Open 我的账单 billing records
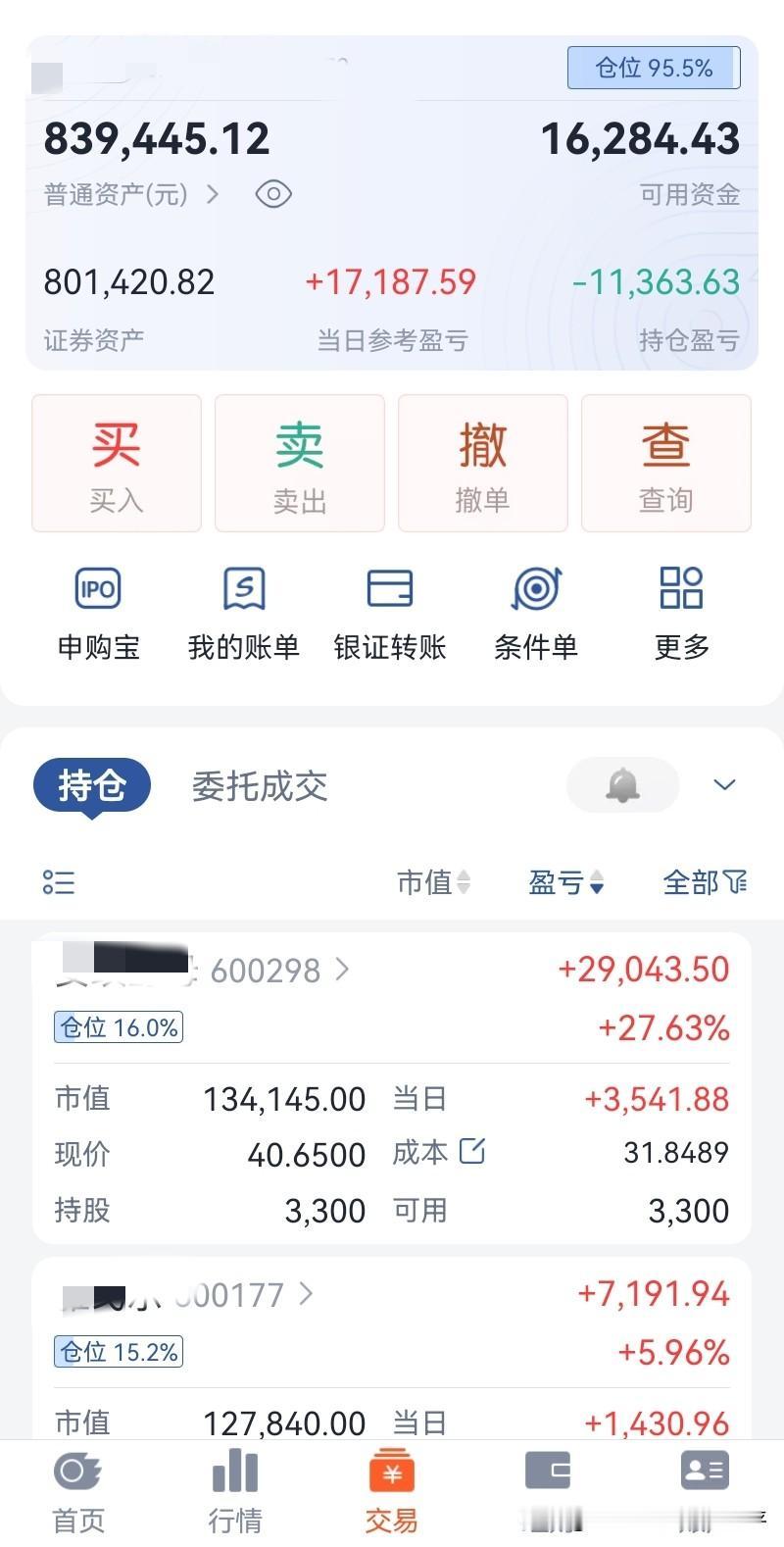 click(243, 610)
